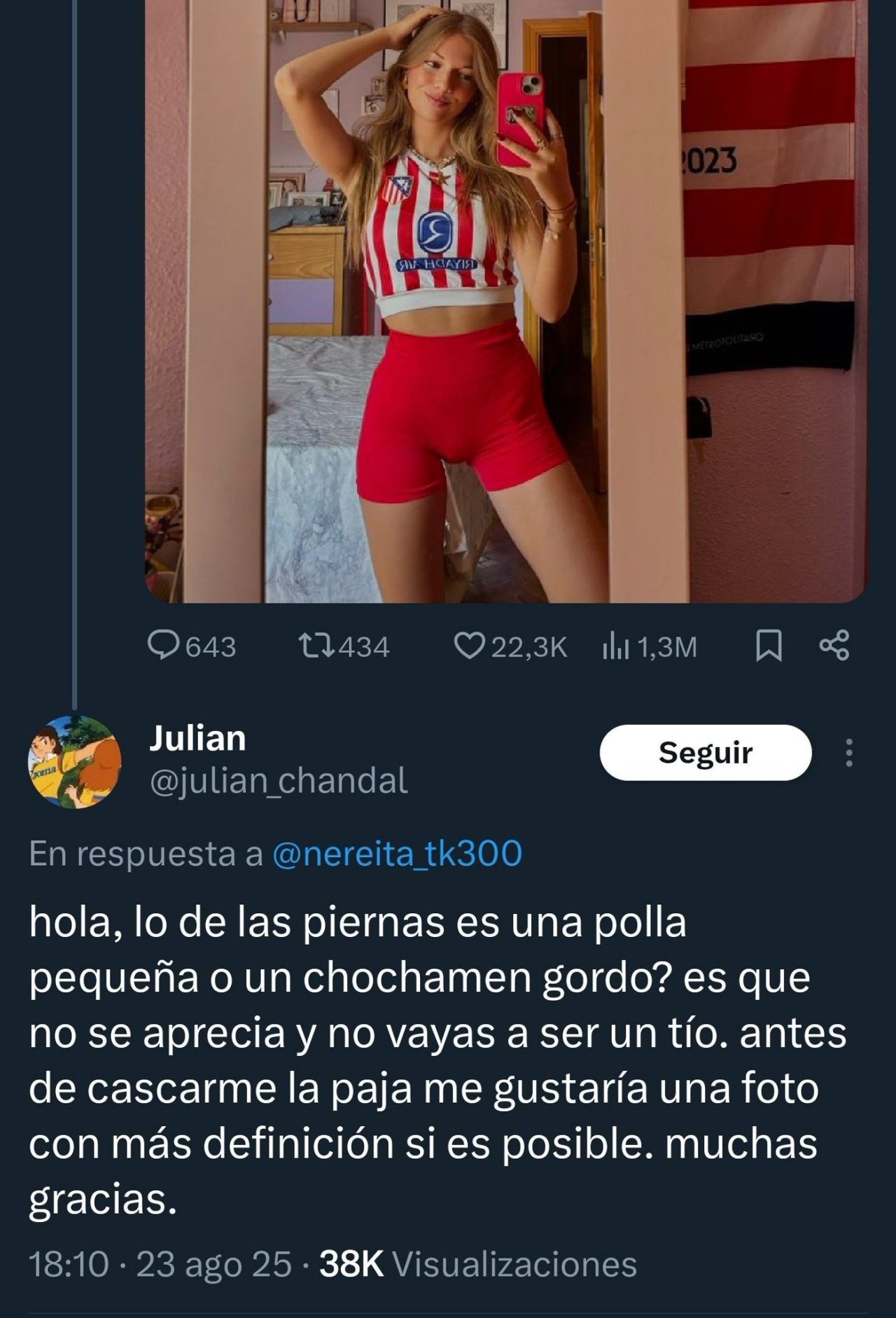Open the photo in the original post
Viewport: 896px width, 1318px height.
click(505, 301)
